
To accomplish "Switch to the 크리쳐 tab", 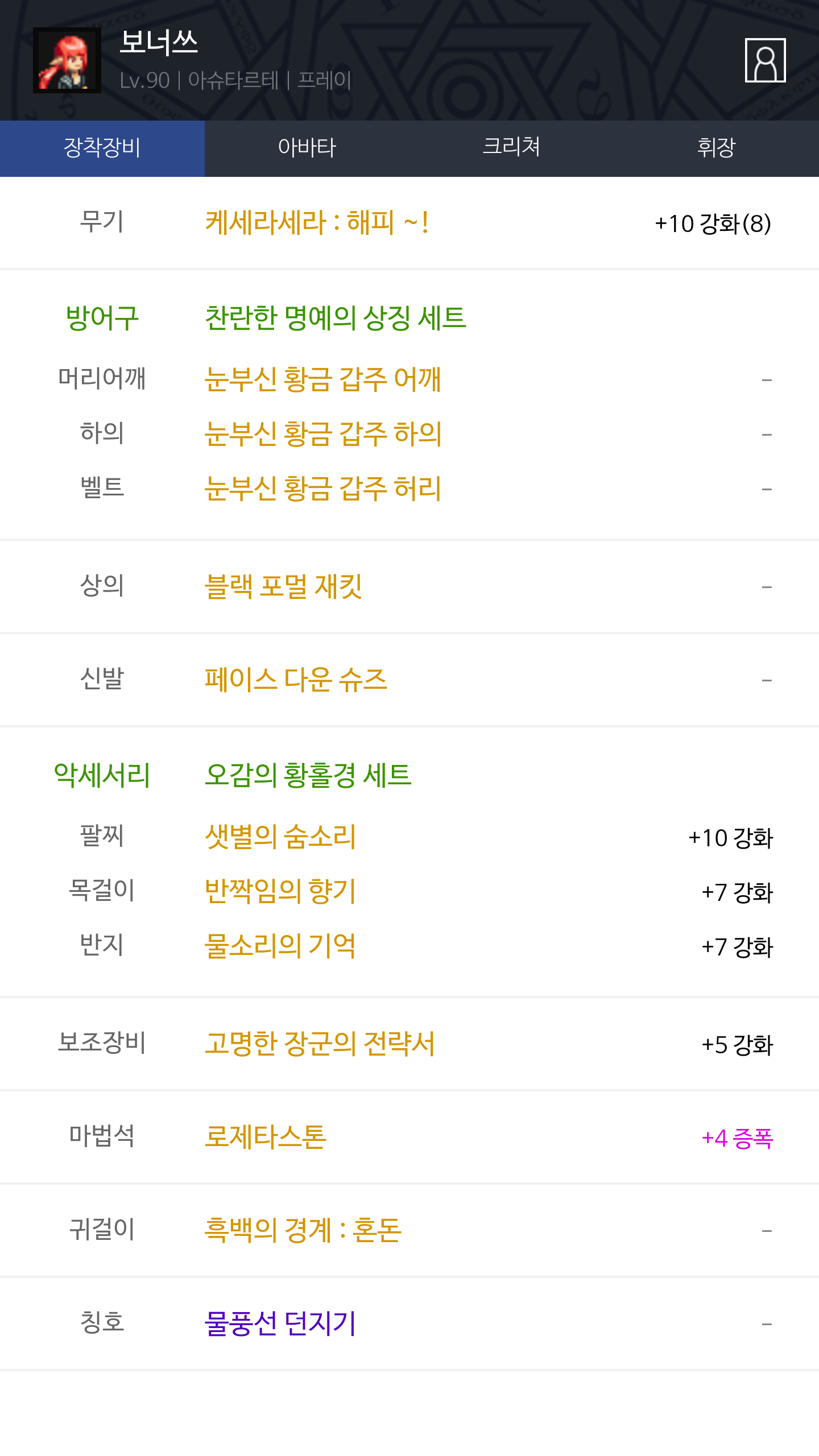I will tap(511, 148).
